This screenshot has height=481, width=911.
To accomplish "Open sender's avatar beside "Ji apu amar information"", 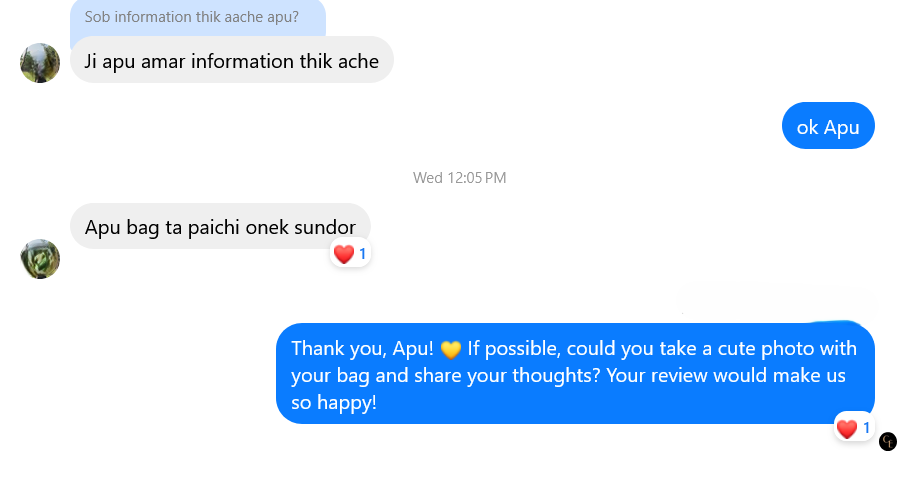I will 40,63.
